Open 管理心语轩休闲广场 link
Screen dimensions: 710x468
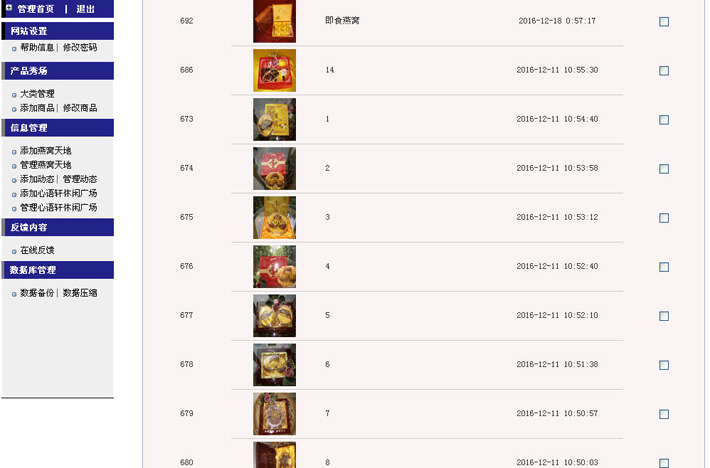coord(58,207)
